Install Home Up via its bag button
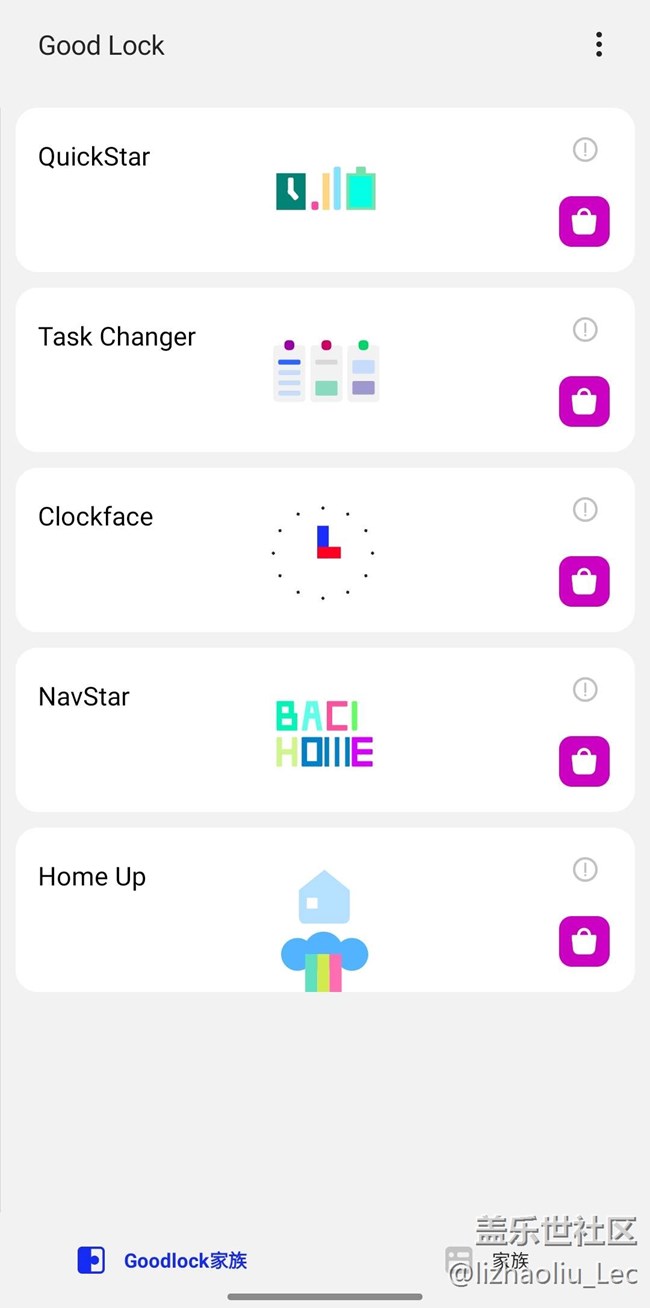 point(584,941)
